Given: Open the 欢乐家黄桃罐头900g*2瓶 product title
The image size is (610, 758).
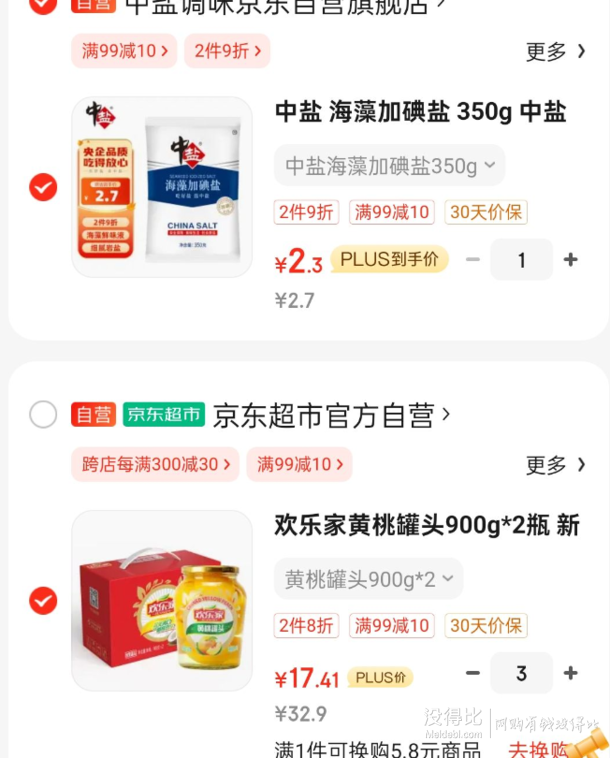Looking at the screenshot, I should [x=426, y=525].
